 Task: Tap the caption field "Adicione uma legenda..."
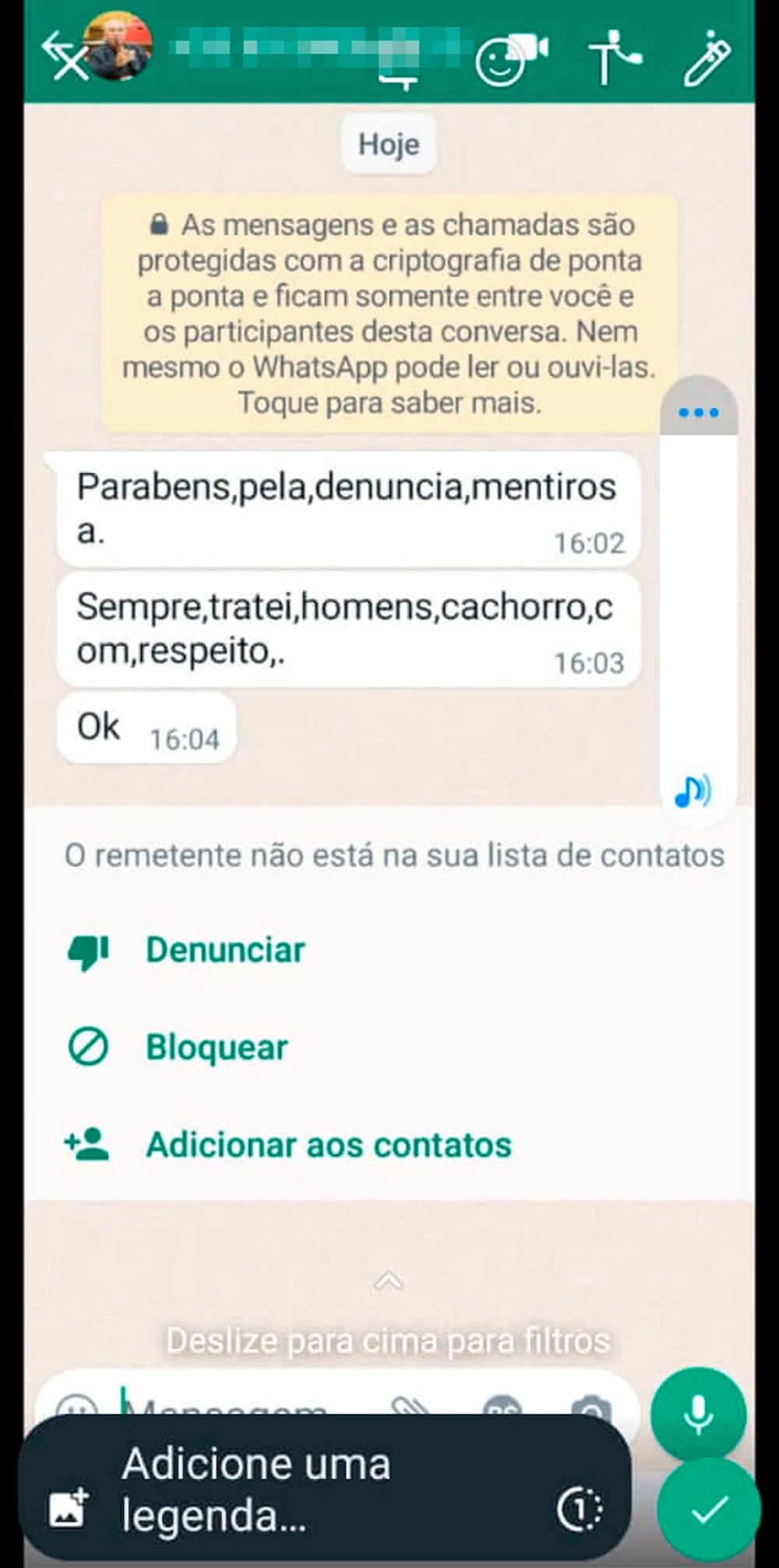tap(312, 1490)
